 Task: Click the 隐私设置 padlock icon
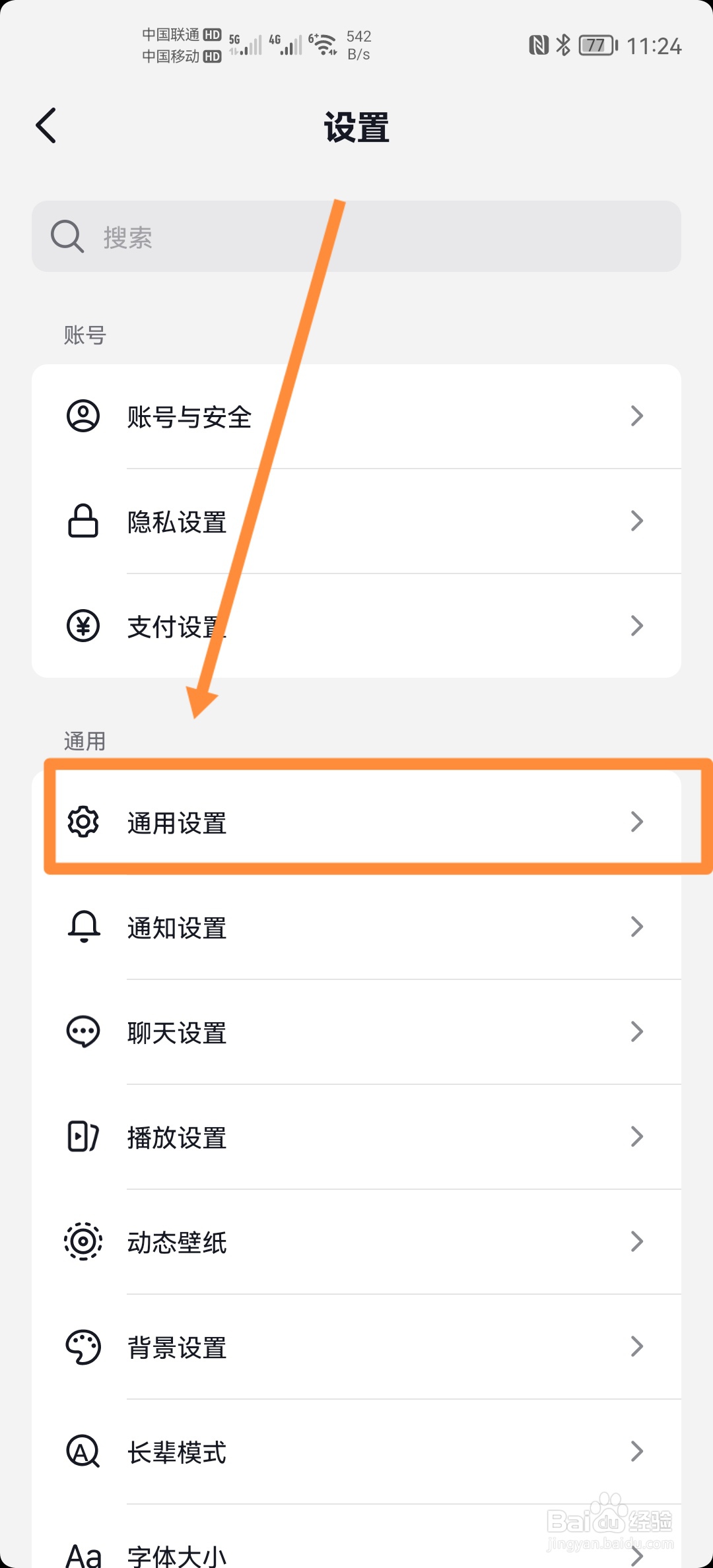82,521
